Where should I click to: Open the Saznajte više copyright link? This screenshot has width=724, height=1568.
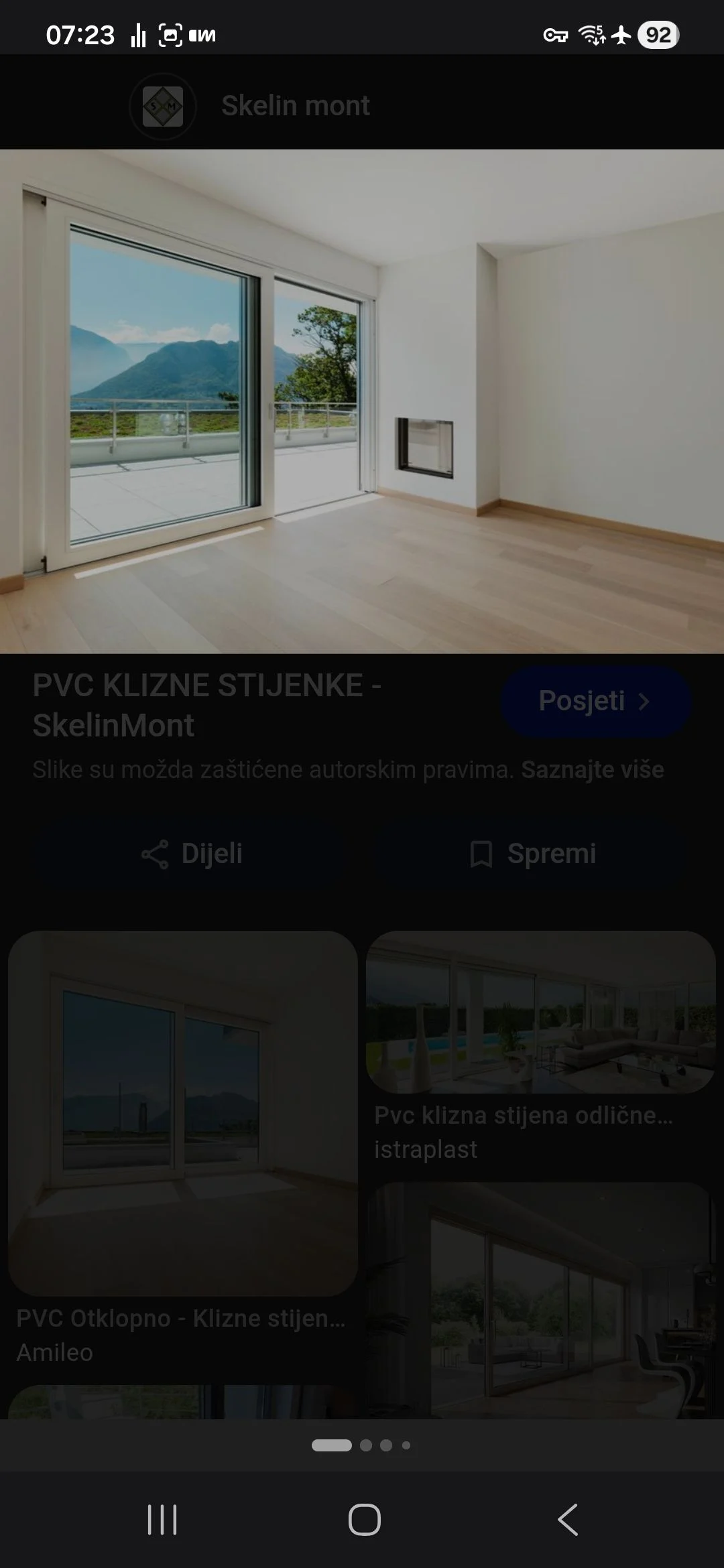pos(592,769)
